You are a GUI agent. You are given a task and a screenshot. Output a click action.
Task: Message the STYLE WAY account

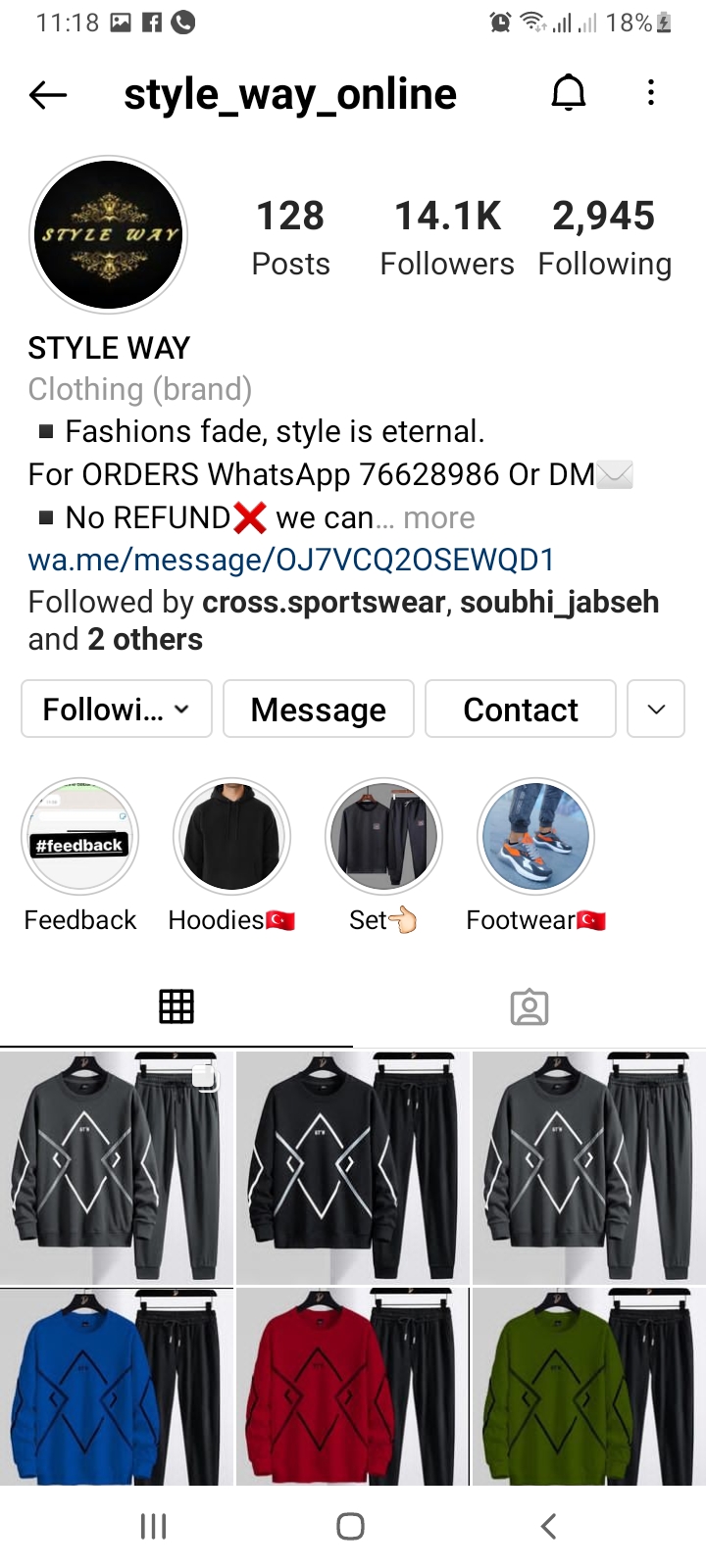tap(319, 709)
